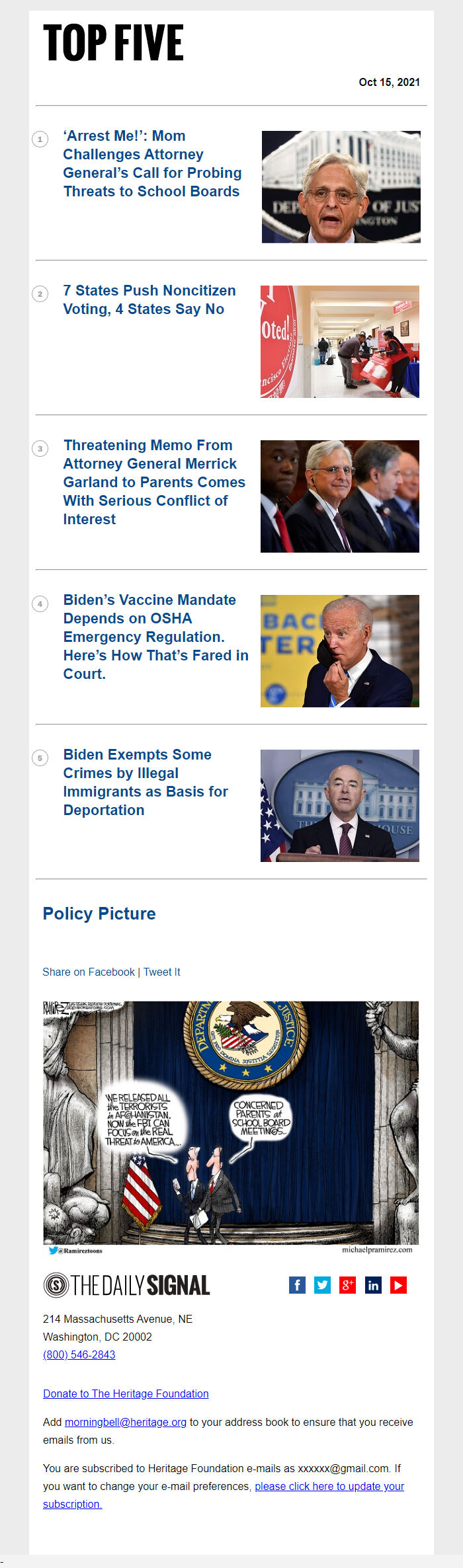
Task: Open Biden's Vaccine Mandate OSHA article
Action: [x=155, y=637]
